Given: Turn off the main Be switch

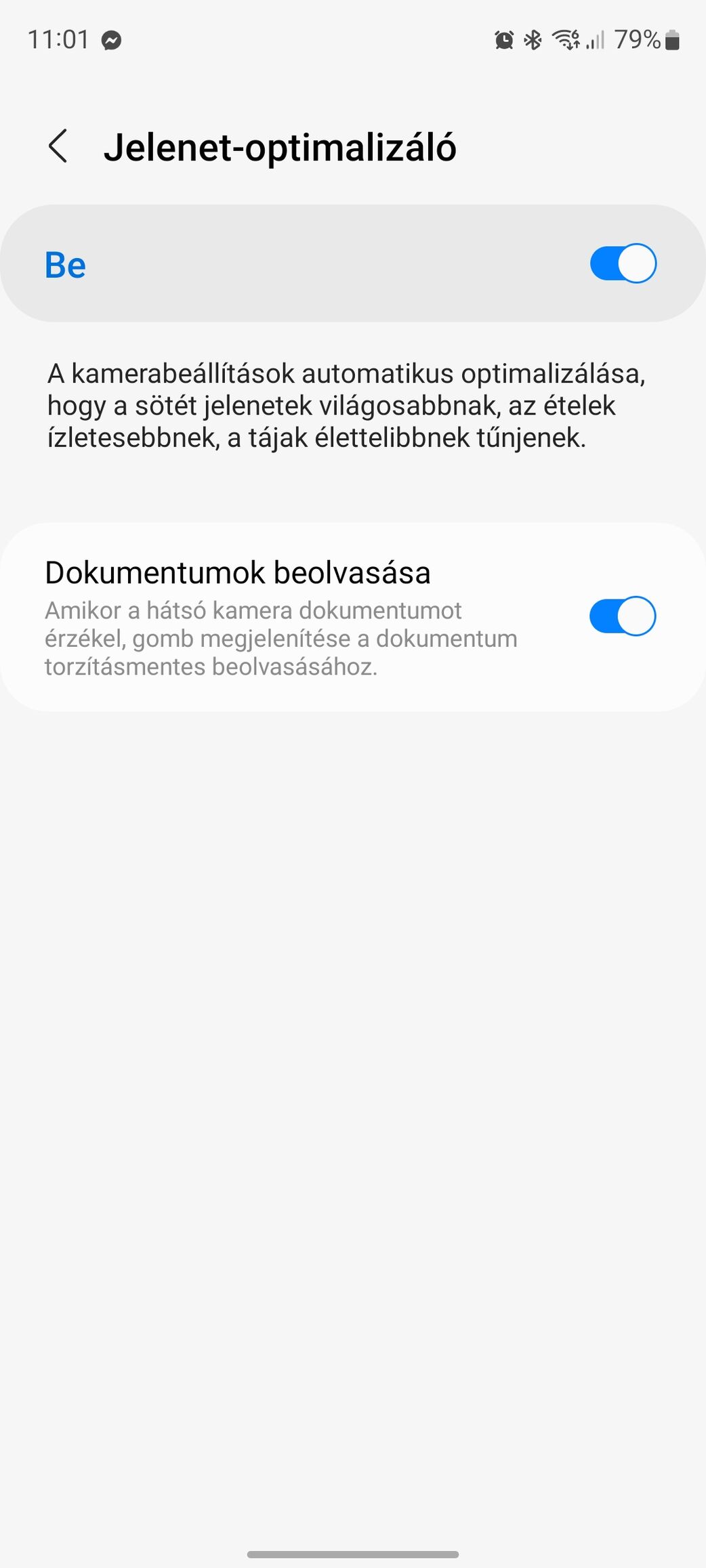Looking at the screenshot, I should point(623,263).
